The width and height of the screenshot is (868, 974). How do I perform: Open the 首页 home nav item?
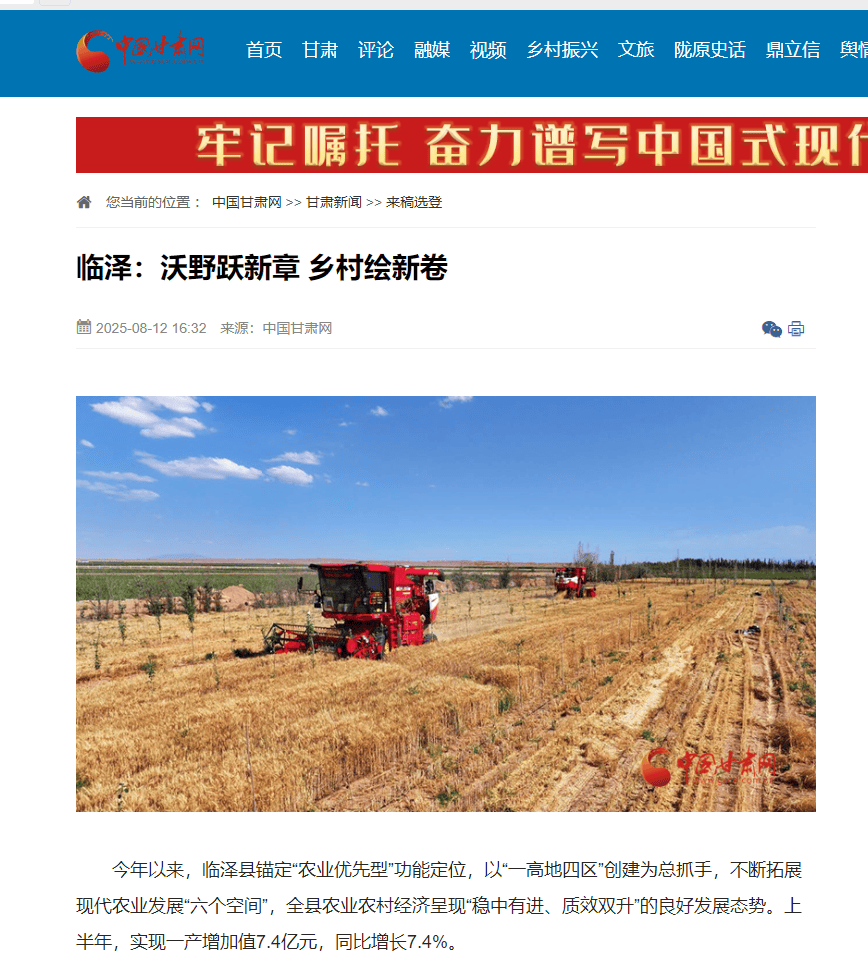pos(264,50)
